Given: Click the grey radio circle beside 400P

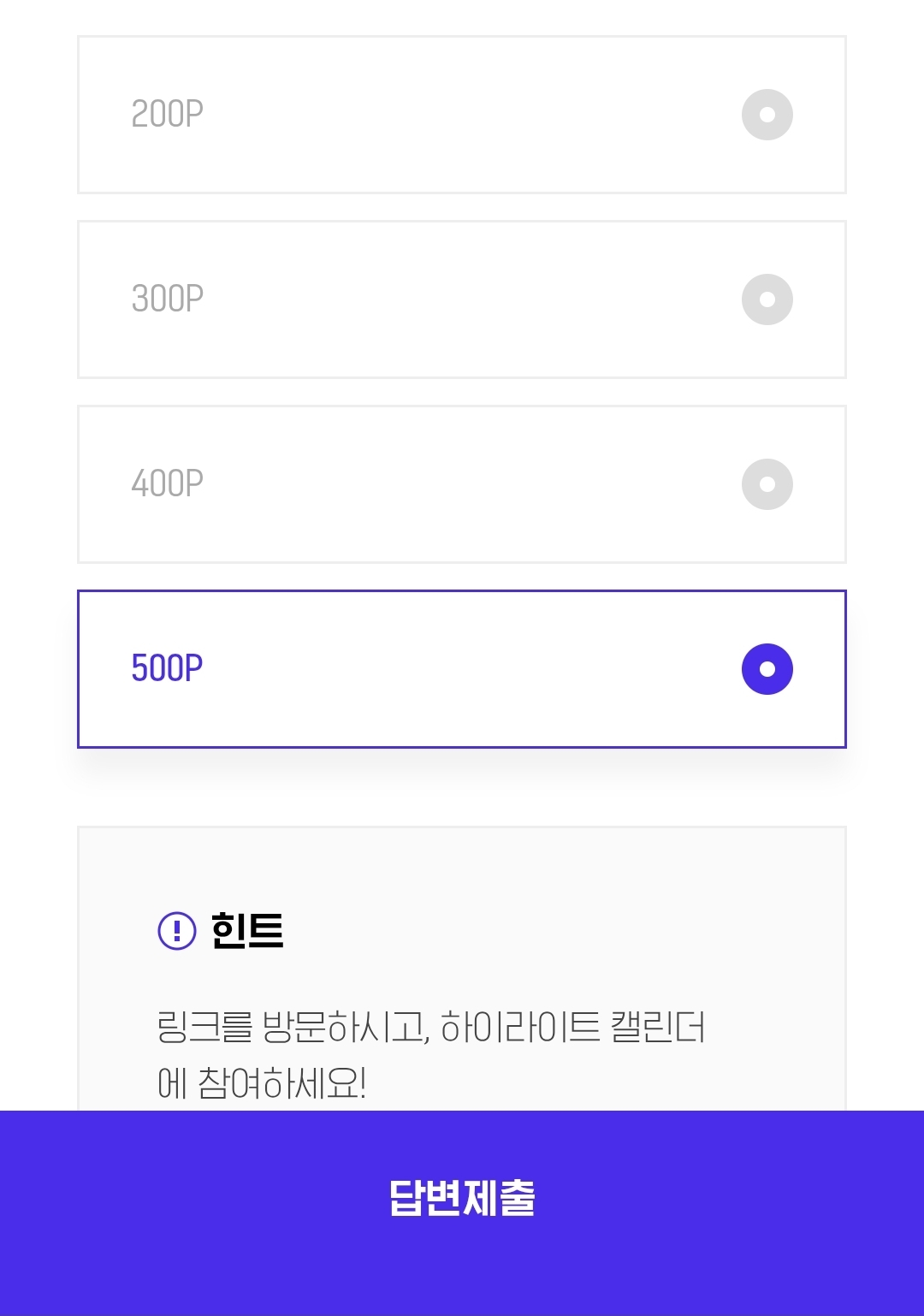Looking at the screenshot, I should click(x=766, y=484).
